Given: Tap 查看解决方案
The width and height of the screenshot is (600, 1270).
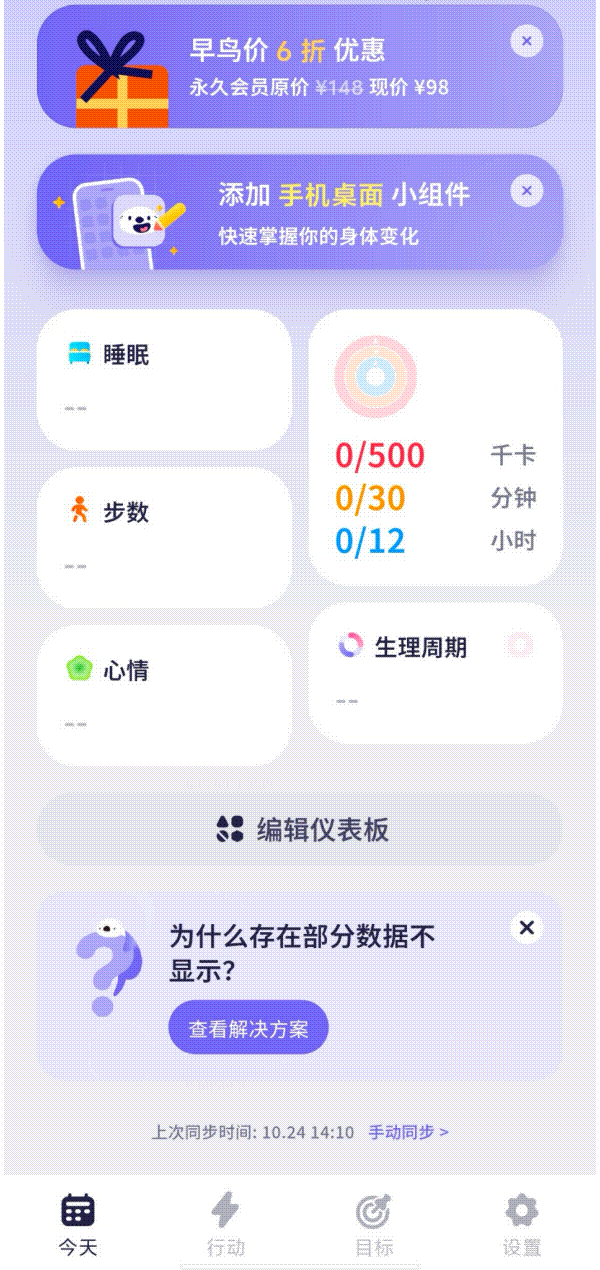Looking at the screenshot, I should 248,1028.
